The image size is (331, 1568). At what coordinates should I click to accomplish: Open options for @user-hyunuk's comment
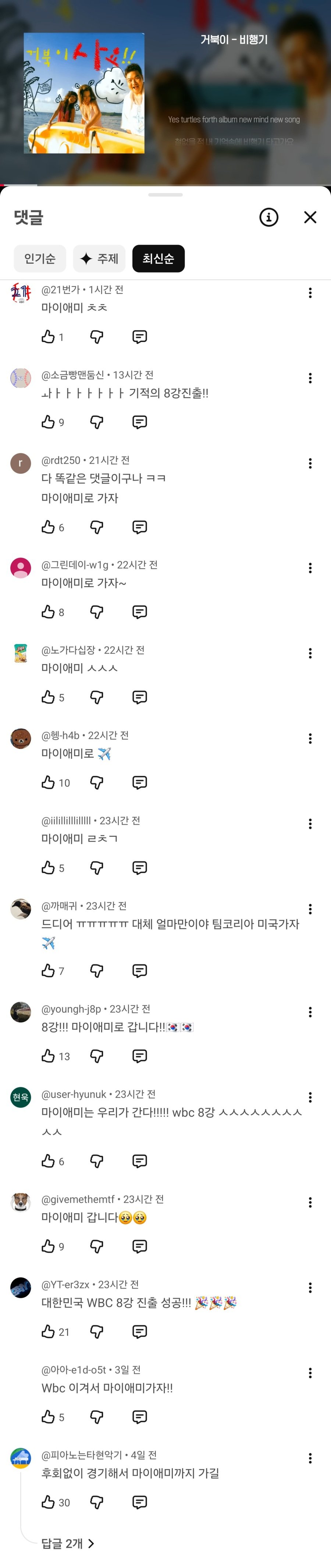pos(310,1098)
